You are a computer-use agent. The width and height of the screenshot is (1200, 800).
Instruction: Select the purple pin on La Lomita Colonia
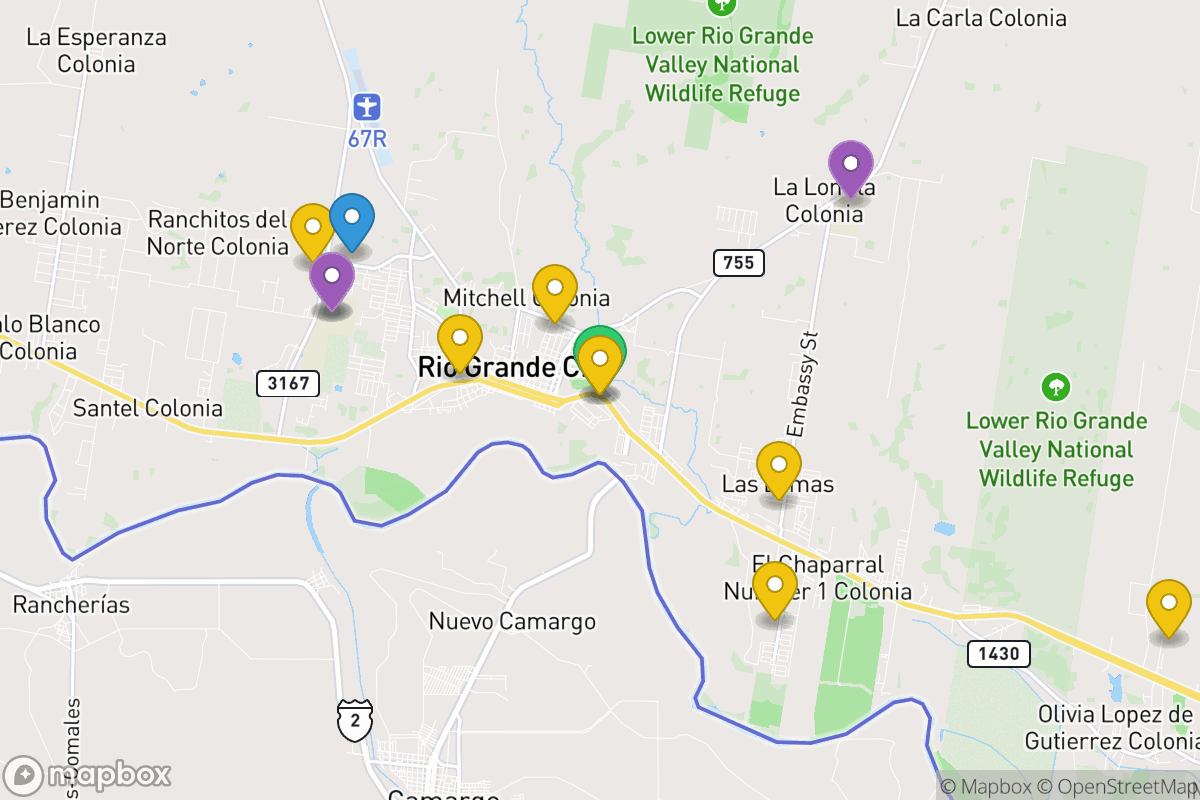pyautogui.click(x=851, y=164)
